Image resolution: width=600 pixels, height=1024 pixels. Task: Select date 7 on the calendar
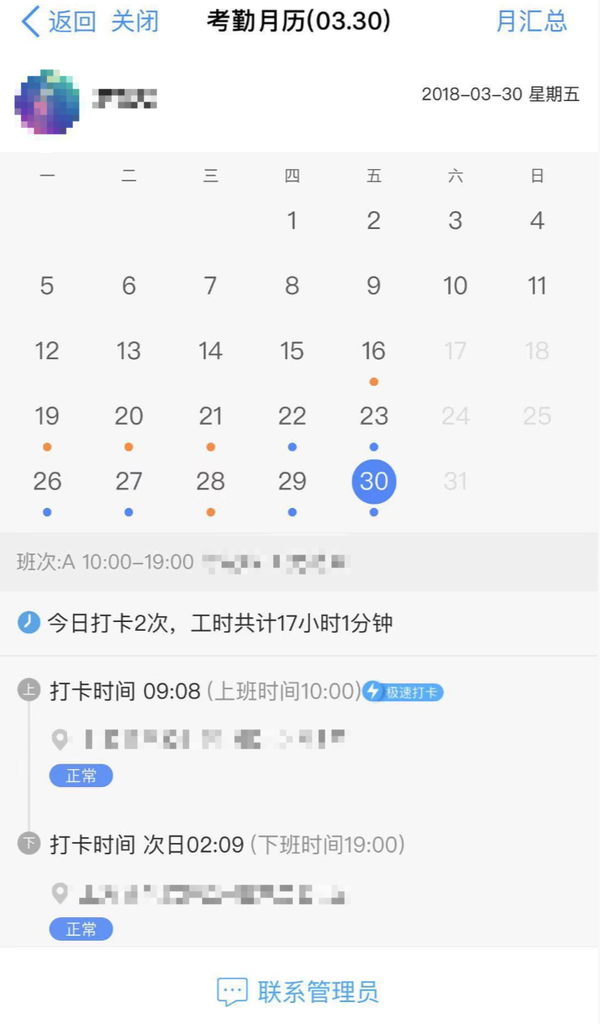[x=210, y=287]
